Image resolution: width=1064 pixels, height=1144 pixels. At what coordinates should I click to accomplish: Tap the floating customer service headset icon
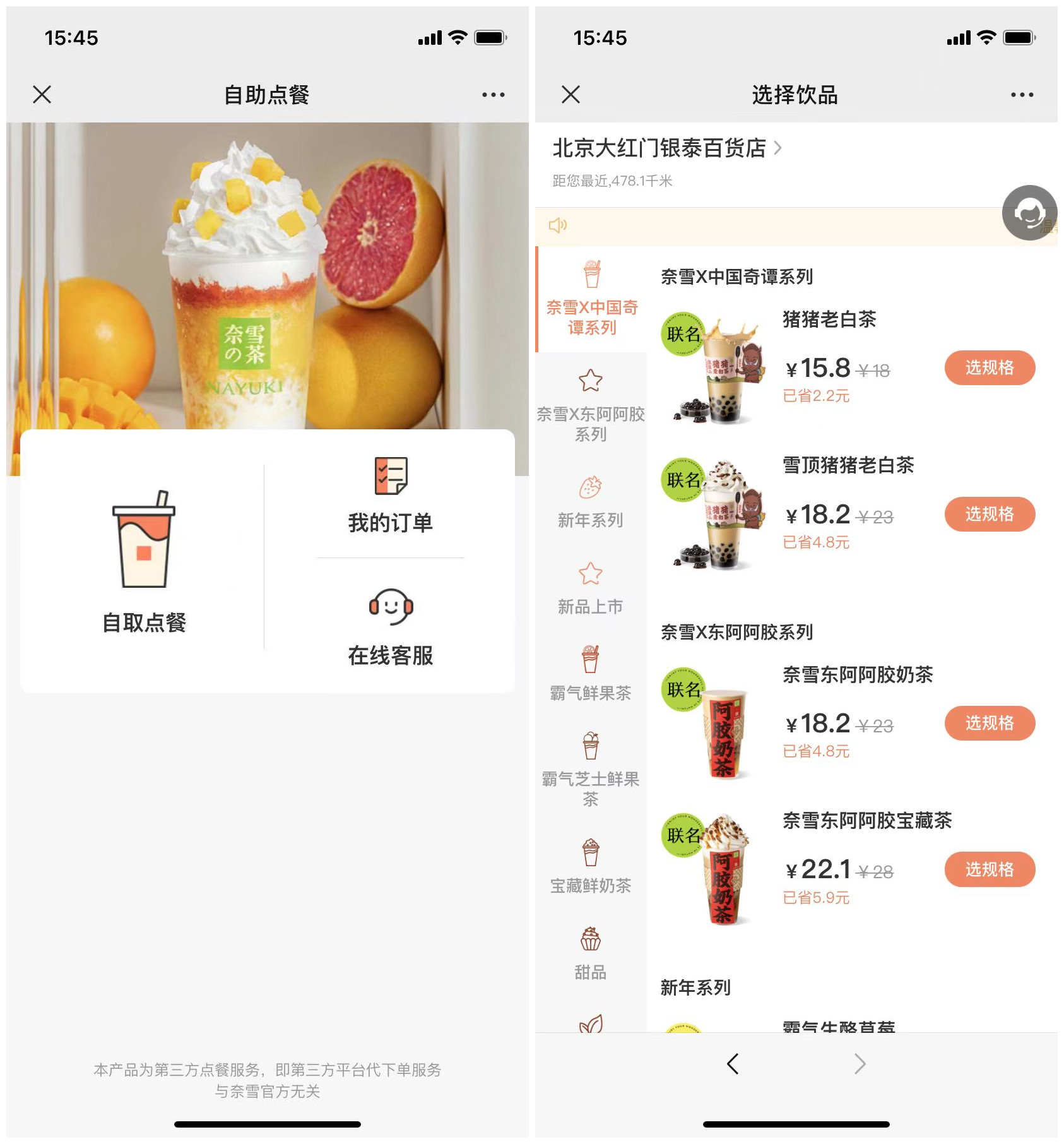click(1029, 213)
